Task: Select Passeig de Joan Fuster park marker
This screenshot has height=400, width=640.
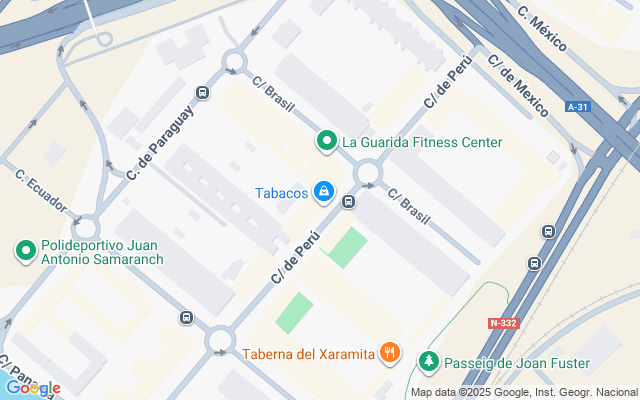Action: [428, 360]
